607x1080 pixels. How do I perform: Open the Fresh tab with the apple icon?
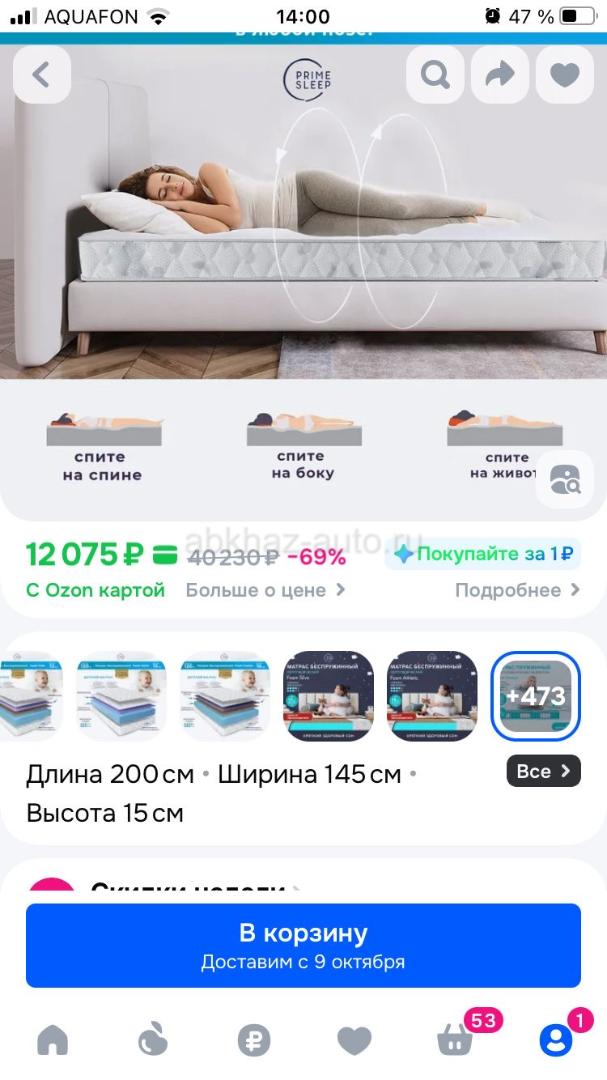[x=153, y=1041]
